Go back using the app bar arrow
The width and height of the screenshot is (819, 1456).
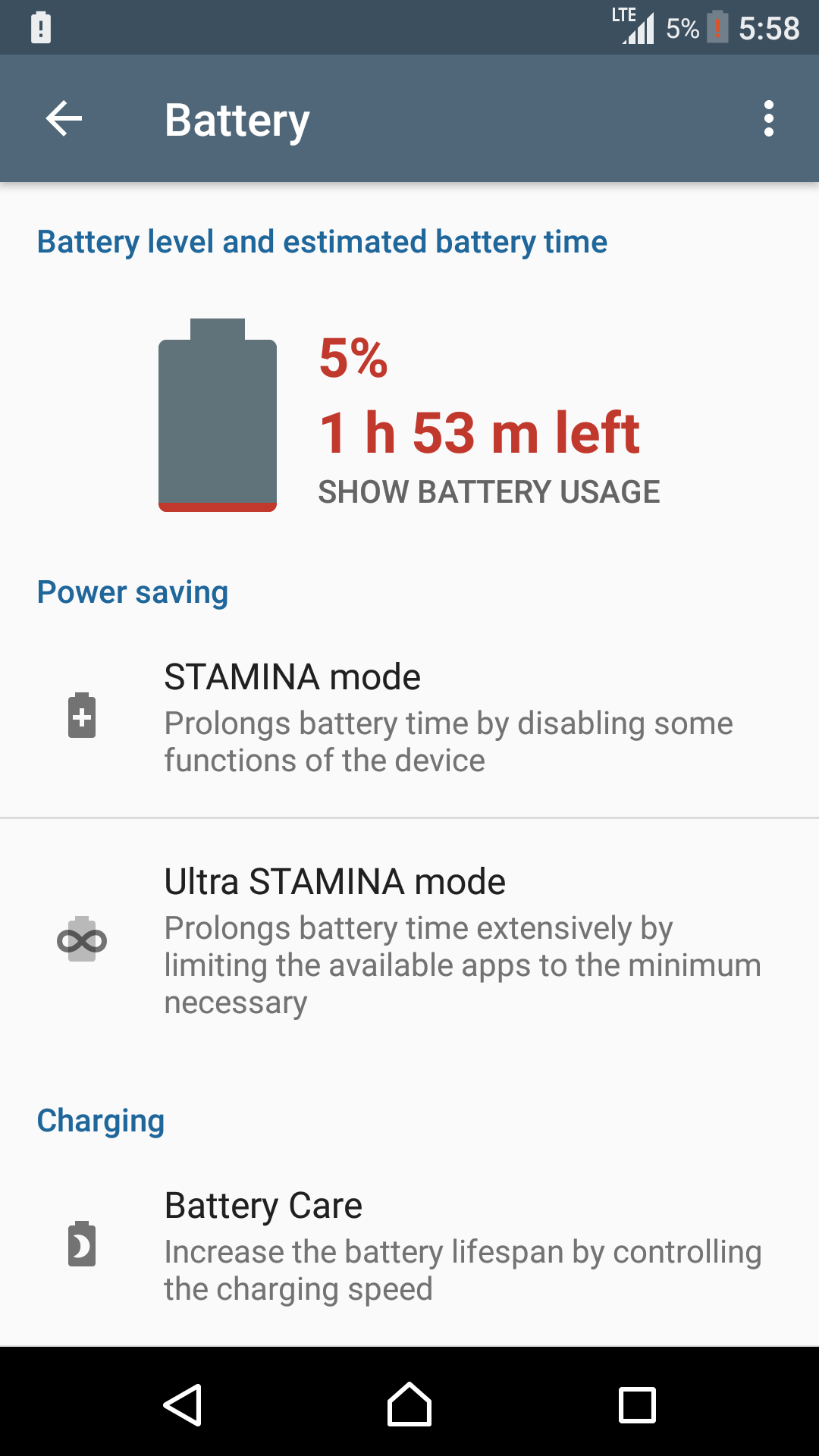coord(64,119)
